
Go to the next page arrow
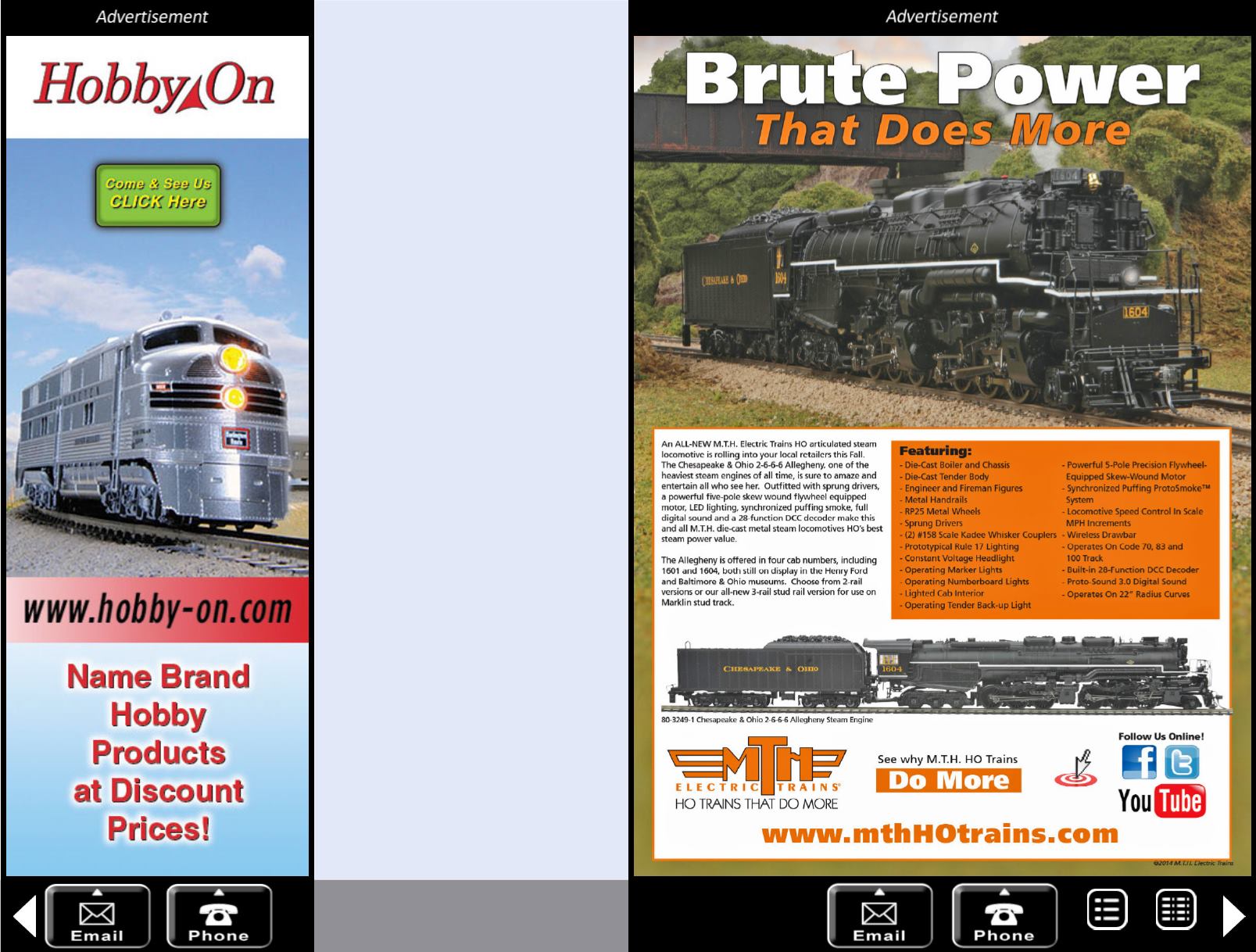1233,916
